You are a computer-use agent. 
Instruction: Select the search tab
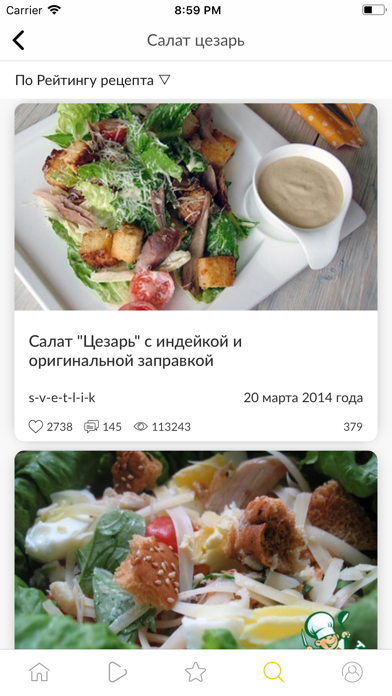(x=274, y=672)
